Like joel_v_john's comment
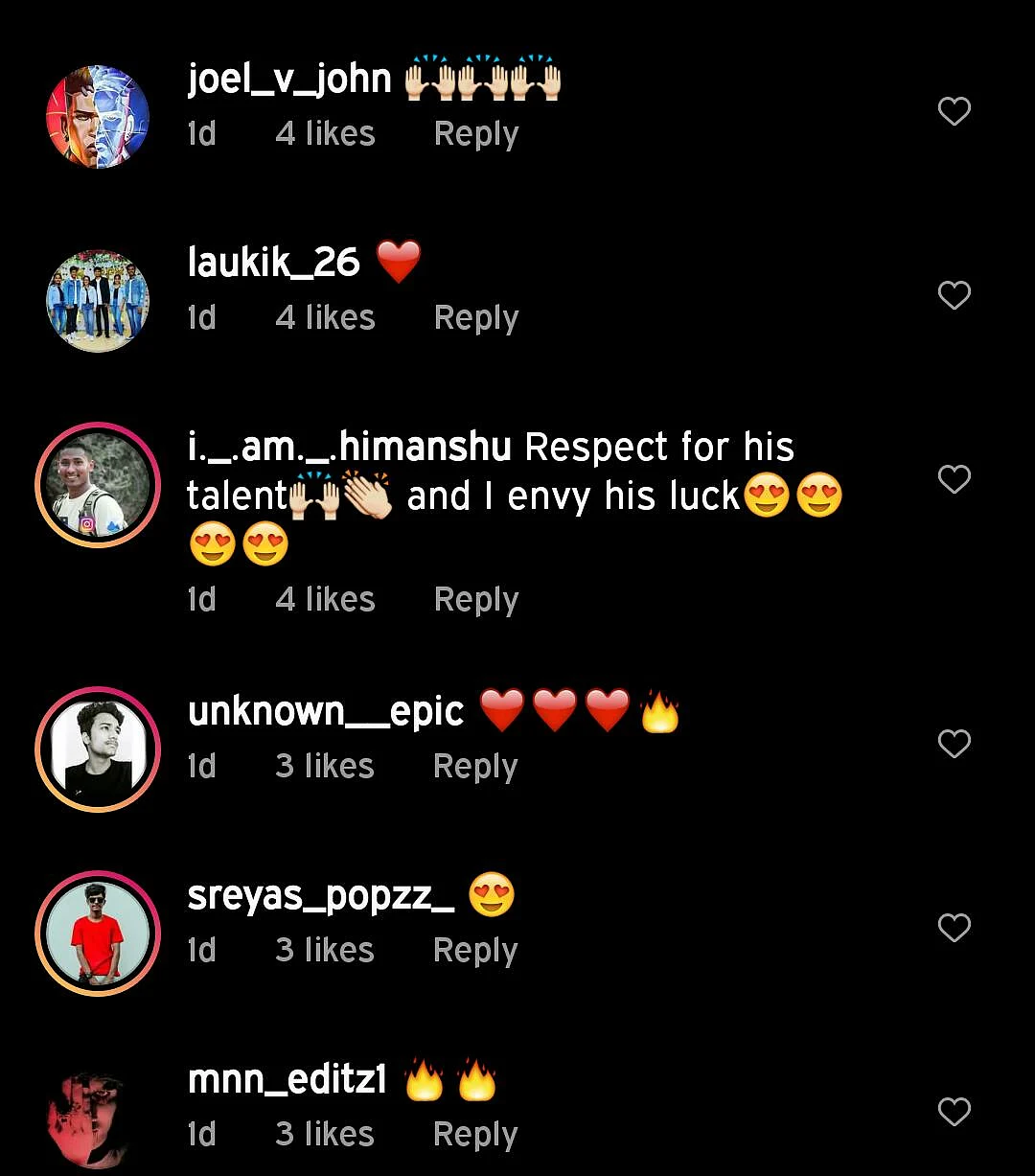This screenshot has height=1176, width=1035. click(954, 111)
